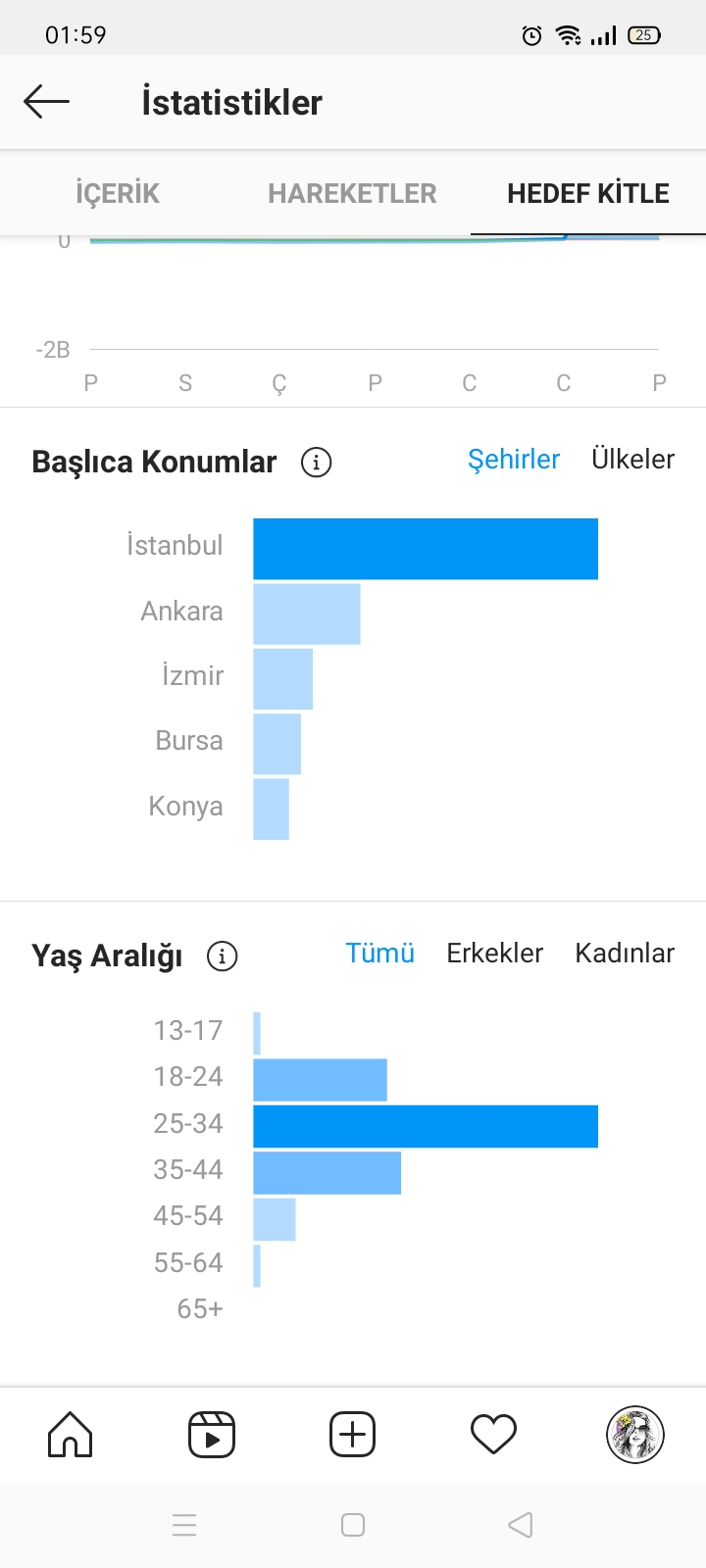Open your profile from avatar

pos(635,1435)
